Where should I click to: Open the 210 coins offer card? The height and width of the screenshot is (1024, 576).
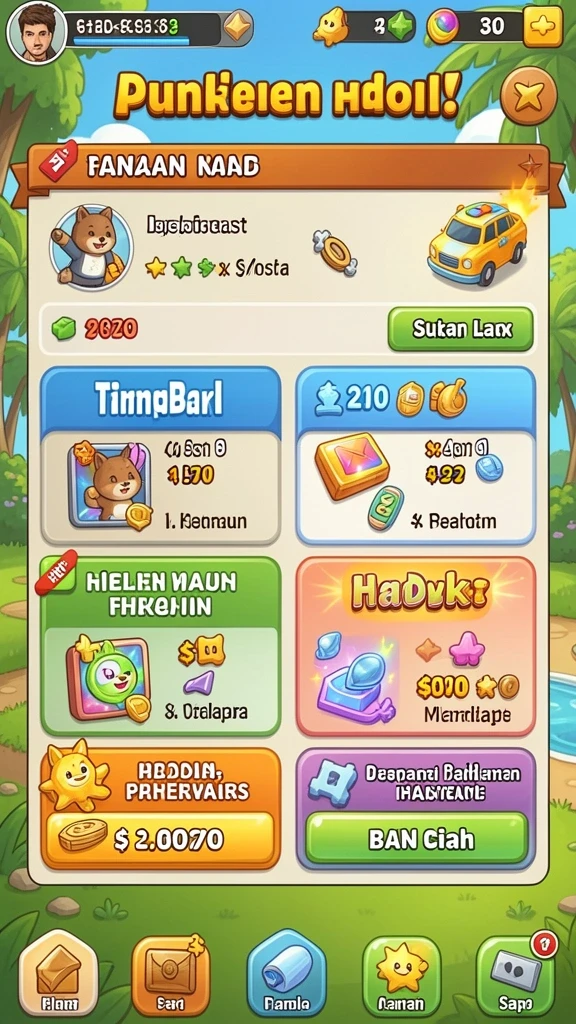click(416, 455)
